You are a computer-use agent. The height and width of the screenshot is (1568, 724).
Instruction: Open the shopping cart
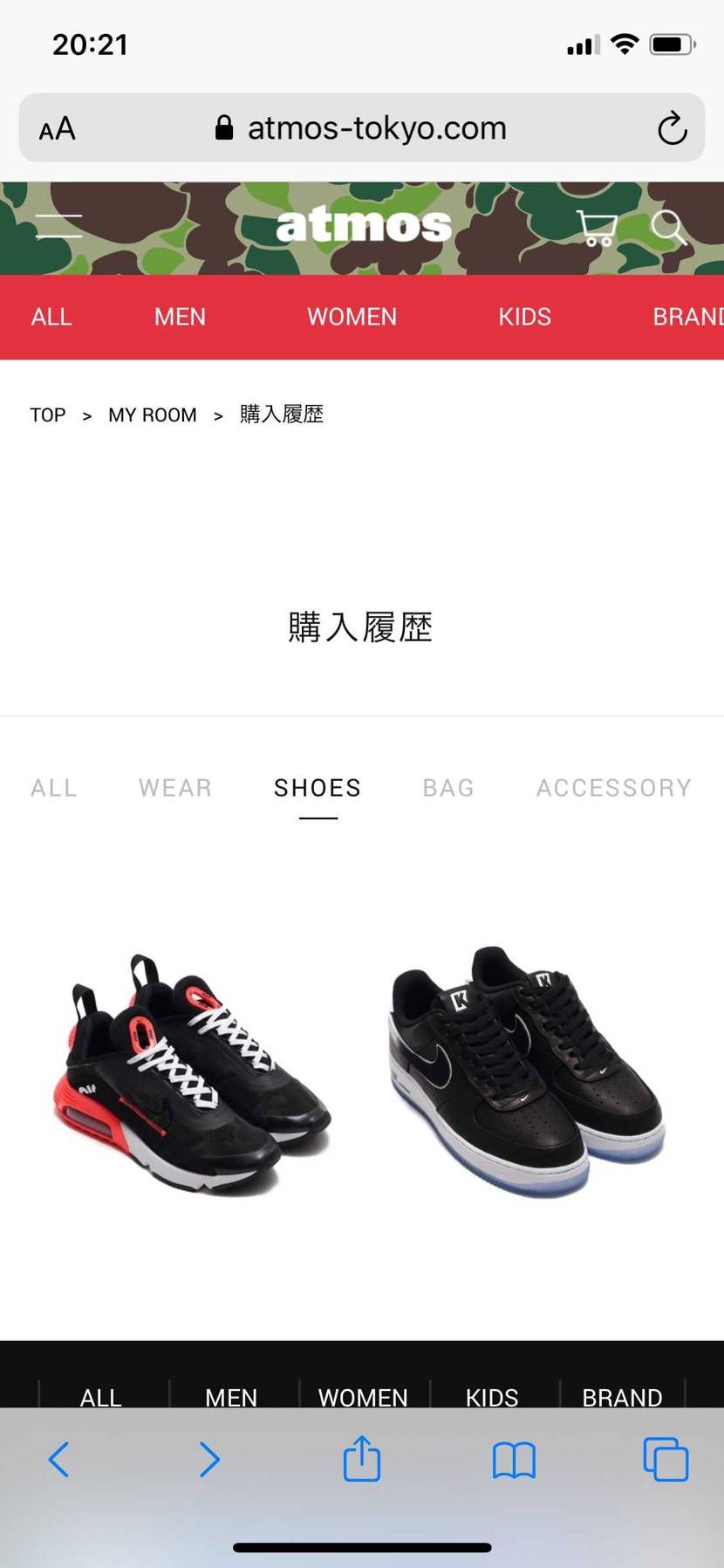point(598,228)
